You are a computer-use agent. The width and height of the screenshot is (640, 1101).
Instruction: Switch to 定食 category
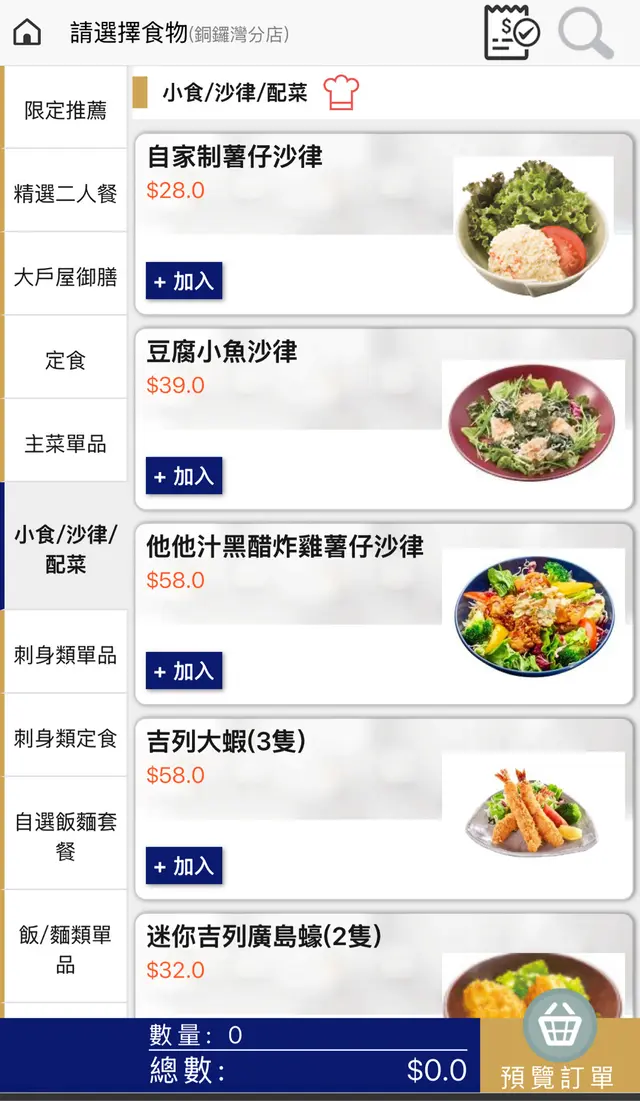[66, 360]
